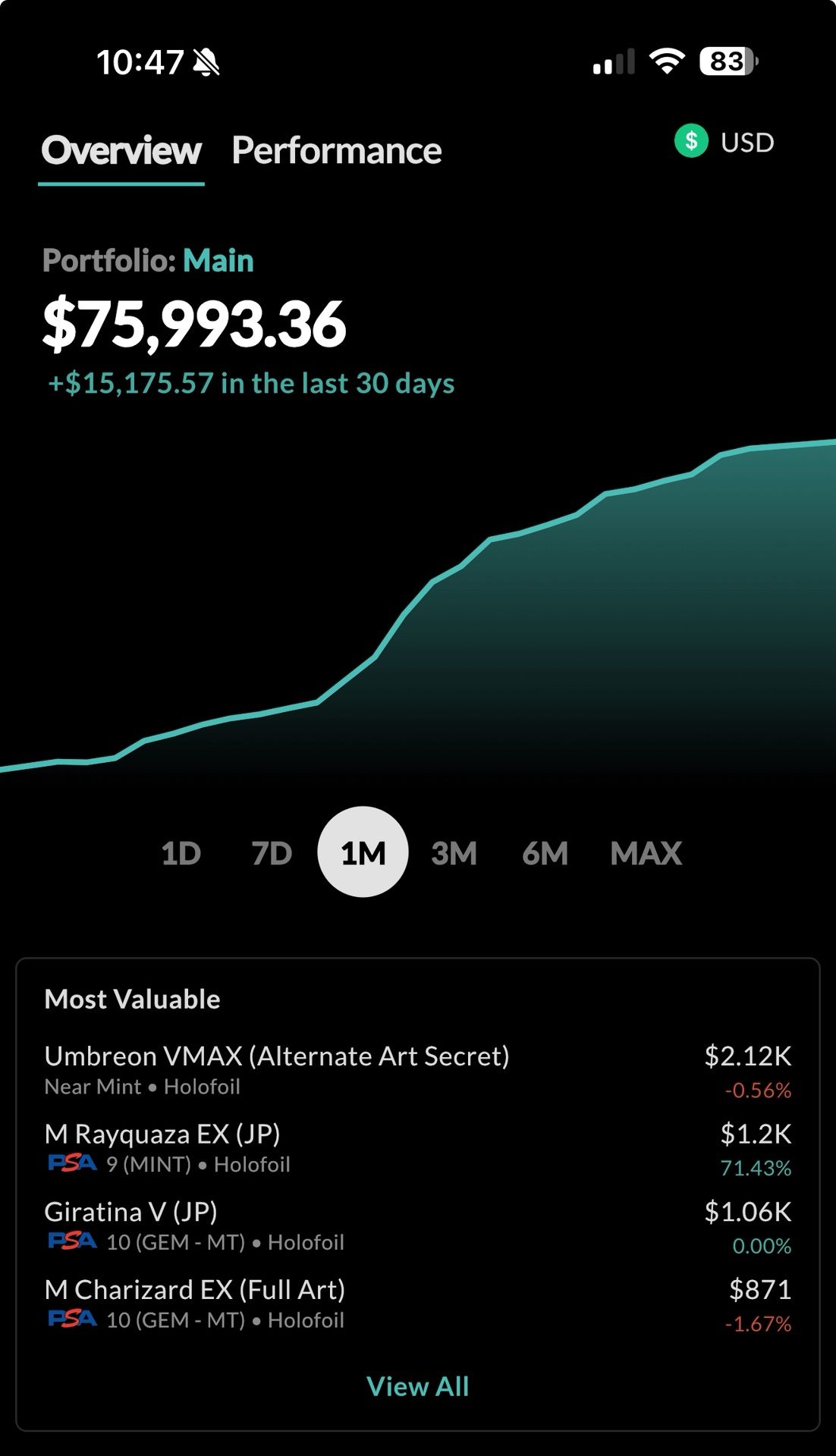Switch to the Performance tab
The width and height of the screenshot is (836, 1456).
click(336, 150)
